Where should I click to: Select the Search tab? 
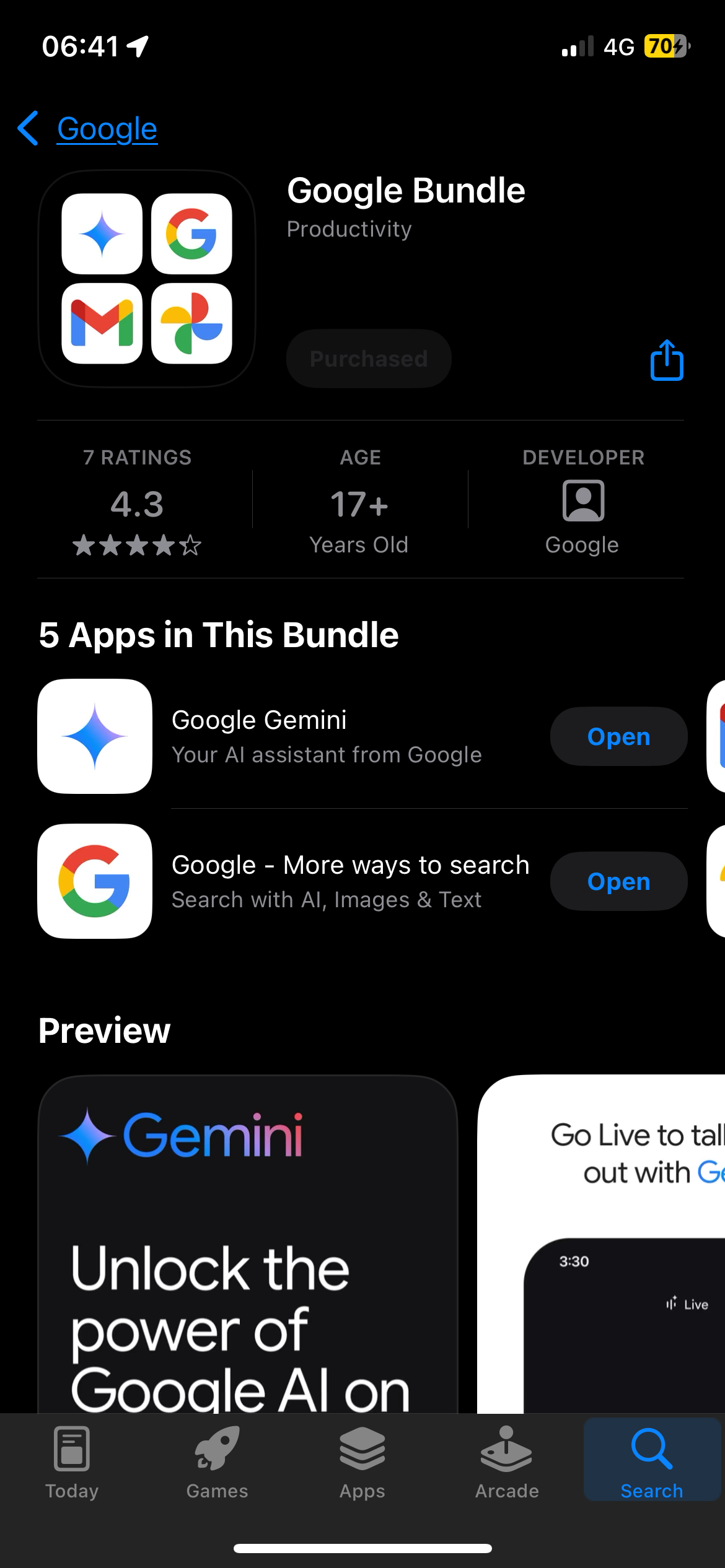(x=652, y=1463)
